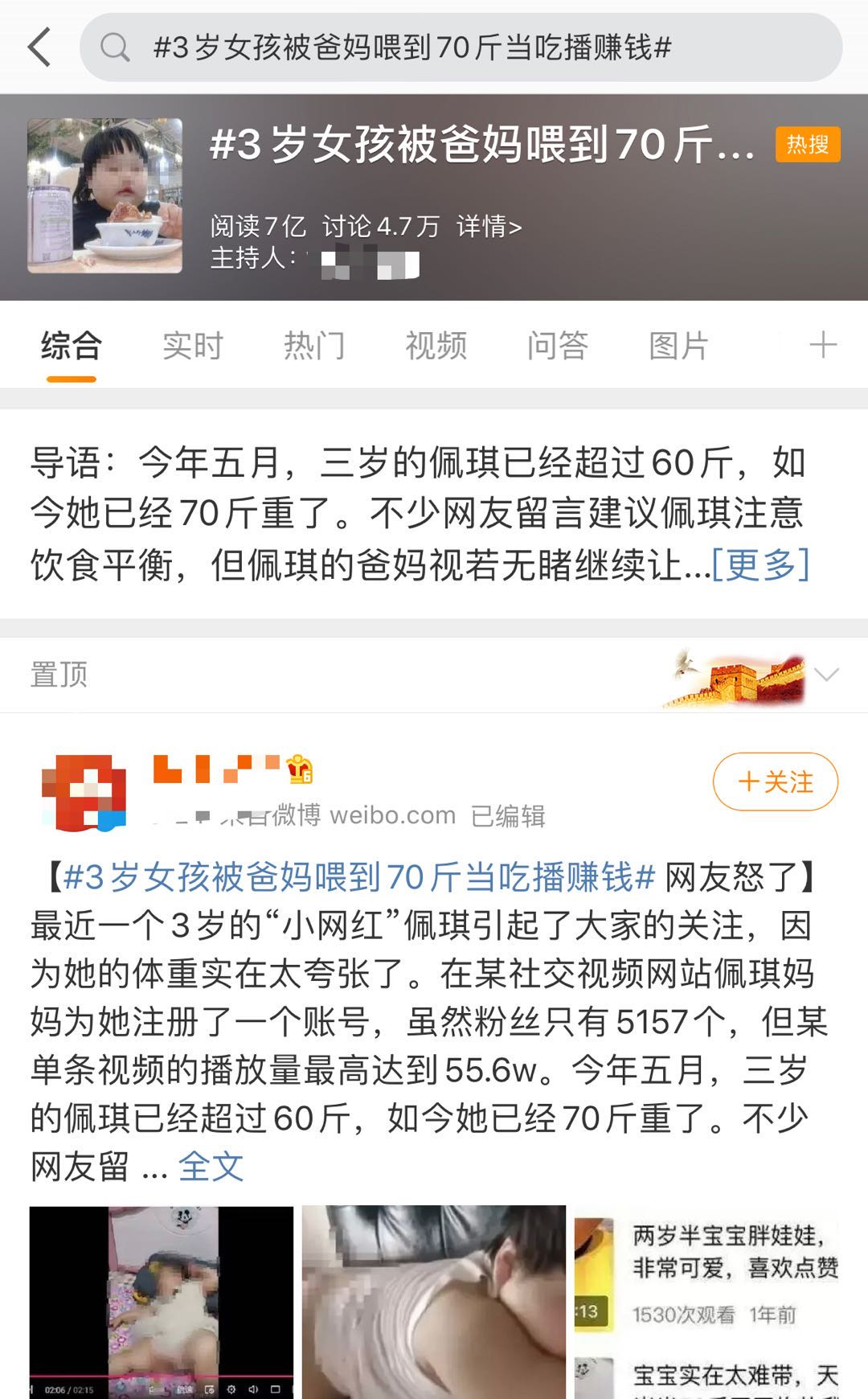Open the pinned post author's avatar

click(84, 793)
